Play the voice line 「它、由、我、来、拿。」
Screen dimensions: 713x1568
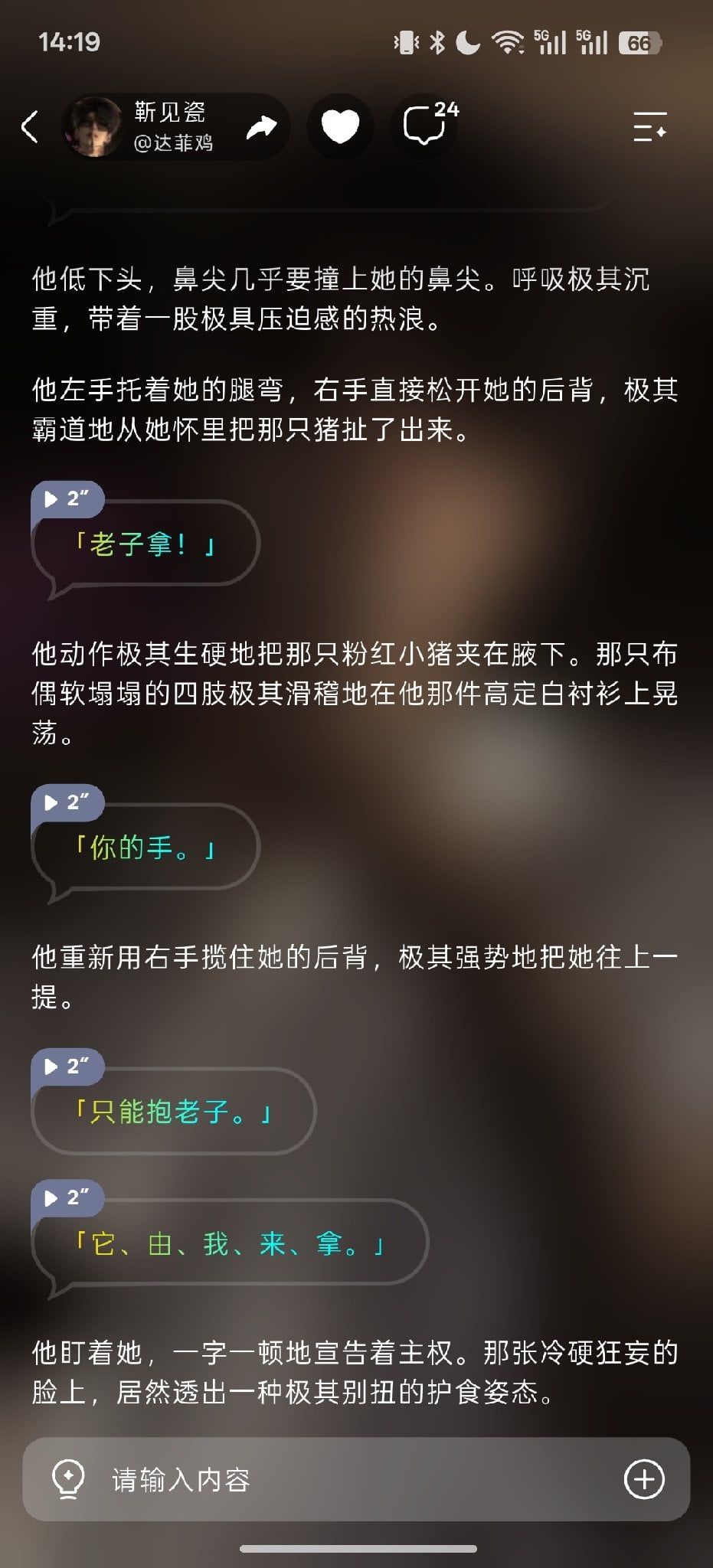click(x=67, y=1197)
